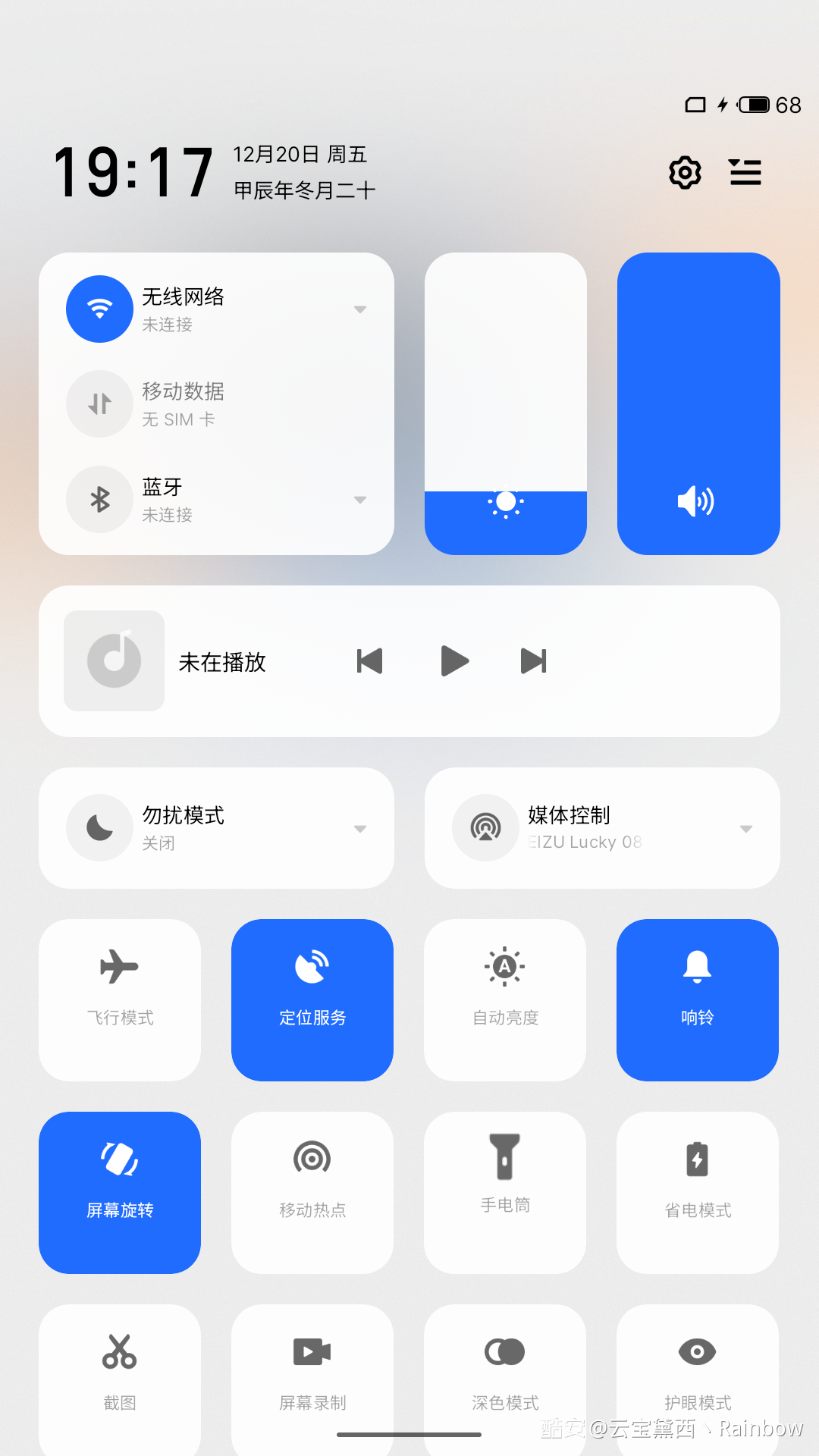Enable 移动热点 hotspot
Viewport: 819px width, 1456px height.
pos(312,1193)
